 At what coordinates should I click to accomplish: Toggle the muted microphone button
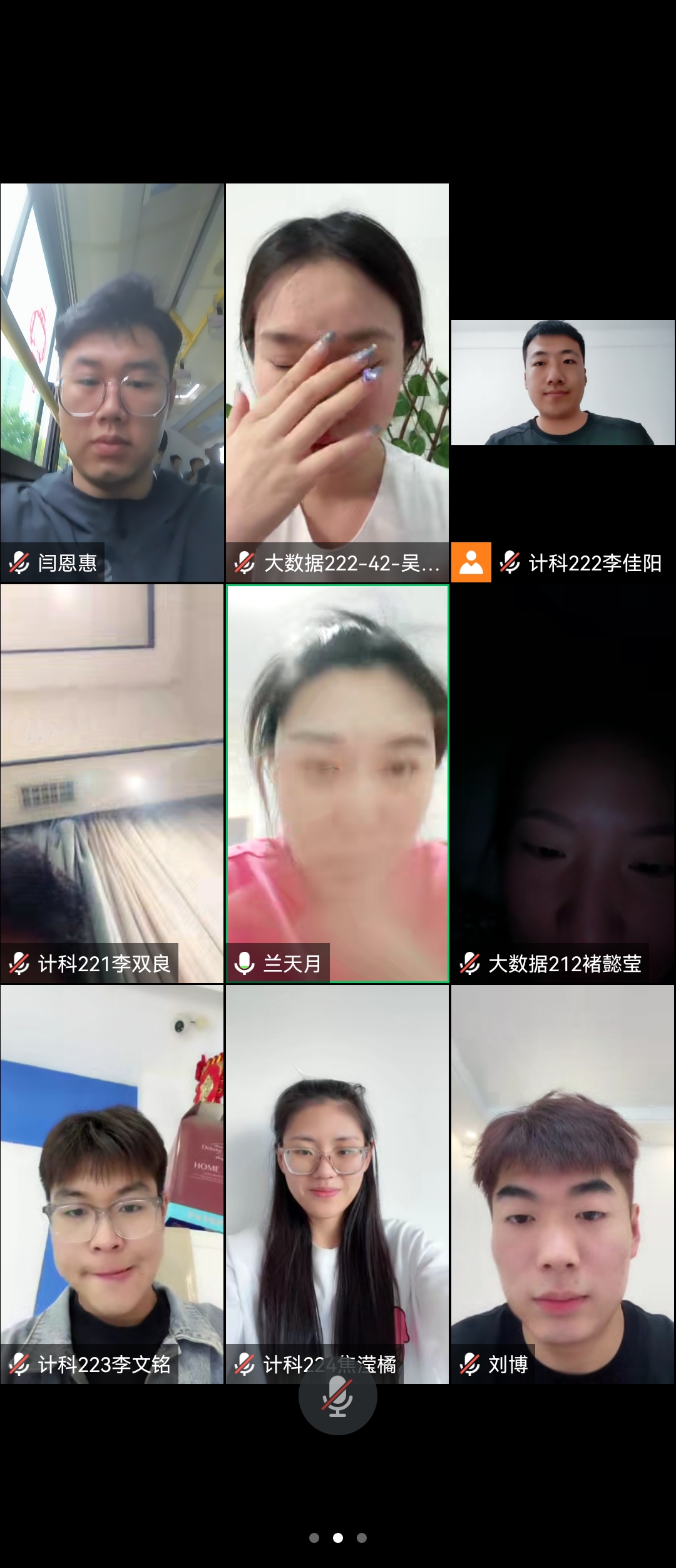coord(337,1396)
